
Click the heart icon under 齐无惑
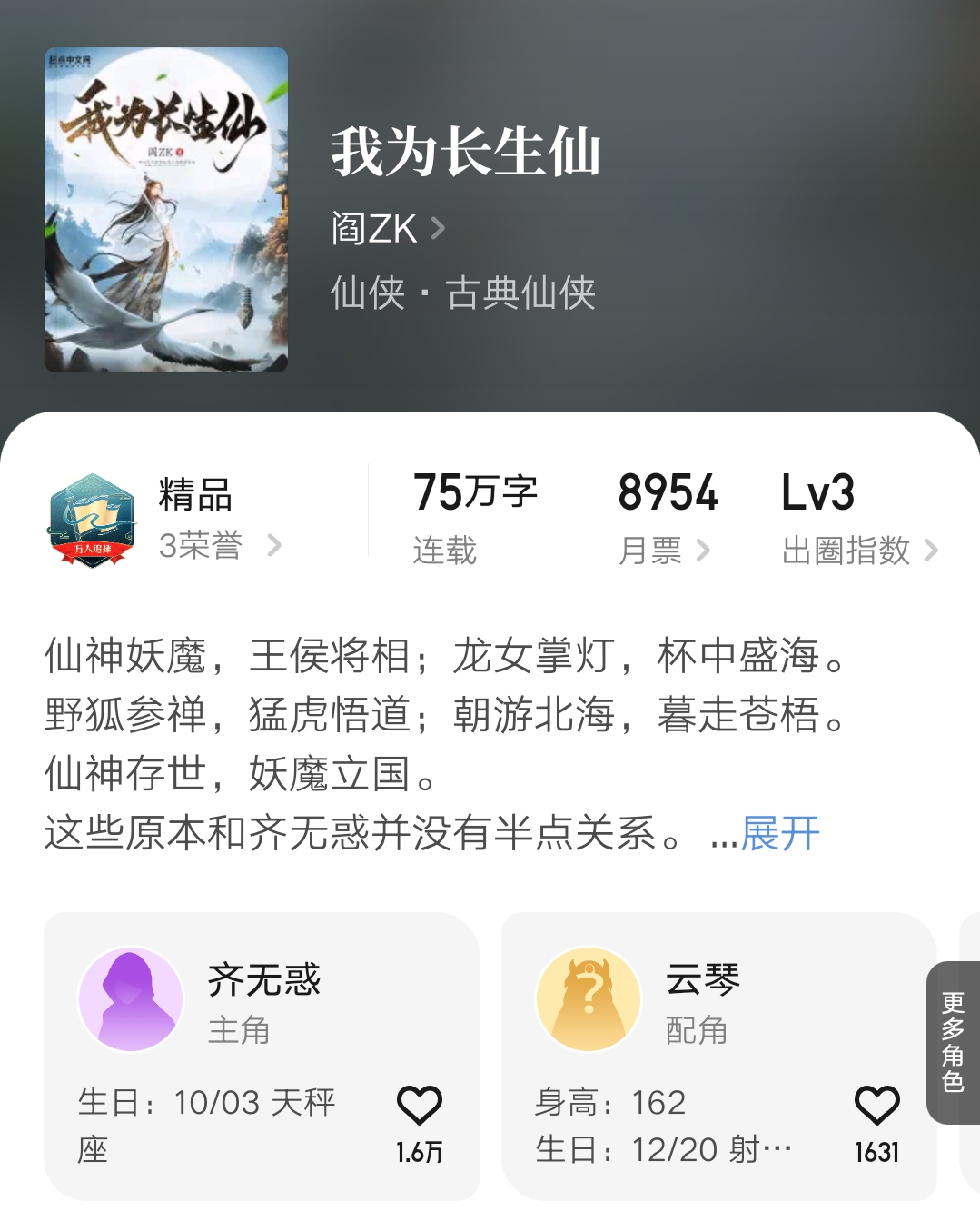421,1107
